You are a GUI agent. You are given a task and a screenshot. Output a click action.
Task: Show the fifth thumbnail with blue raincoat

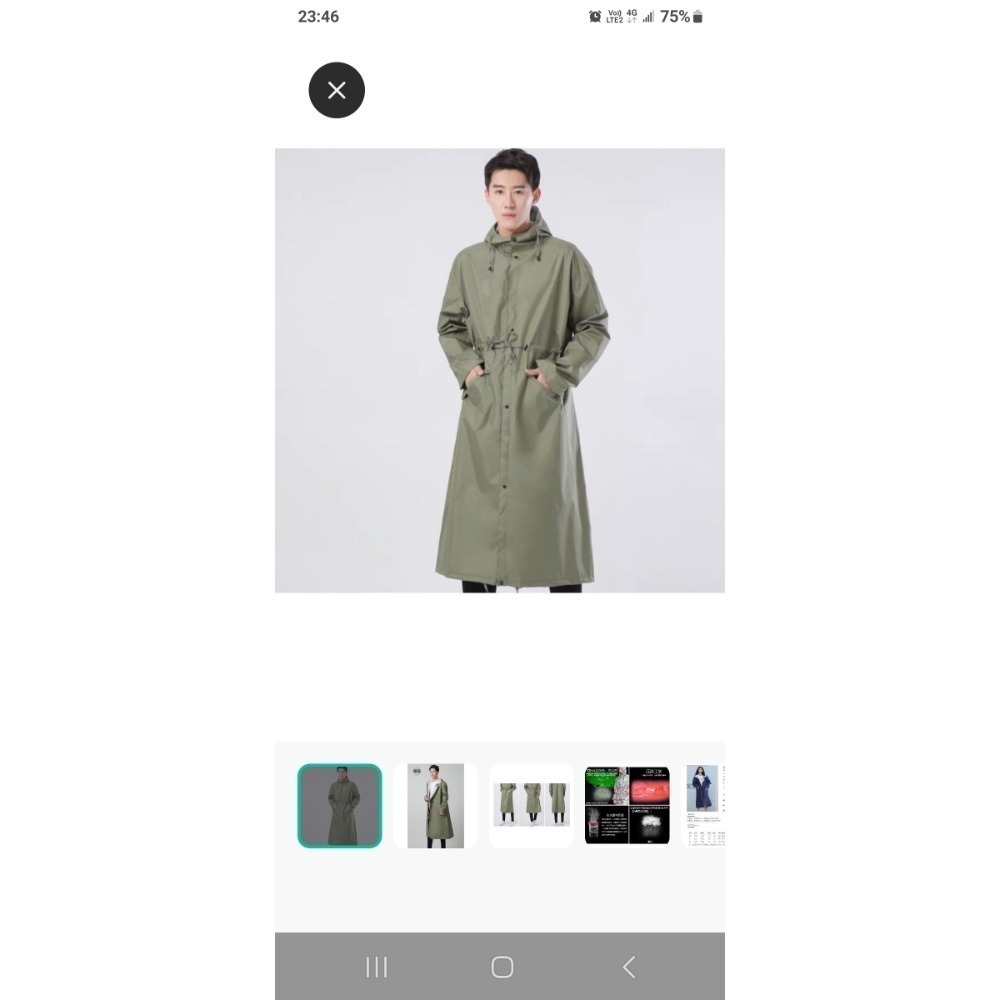(704, 806)
